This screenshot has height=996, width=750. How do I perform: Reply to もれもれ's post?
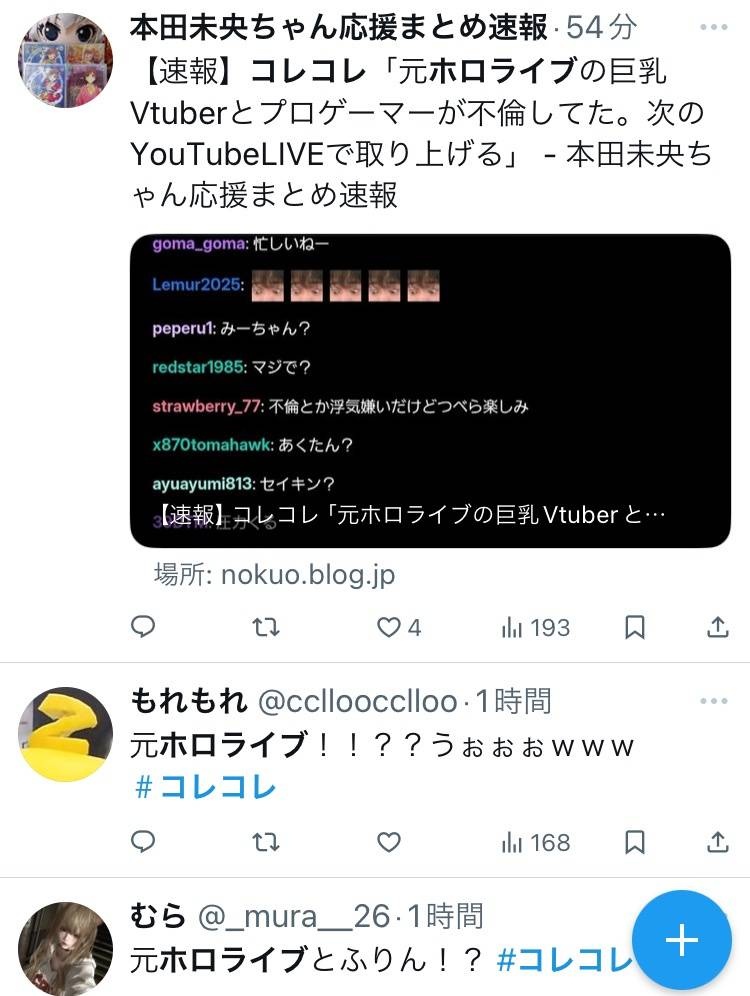[x=144, y=842]
